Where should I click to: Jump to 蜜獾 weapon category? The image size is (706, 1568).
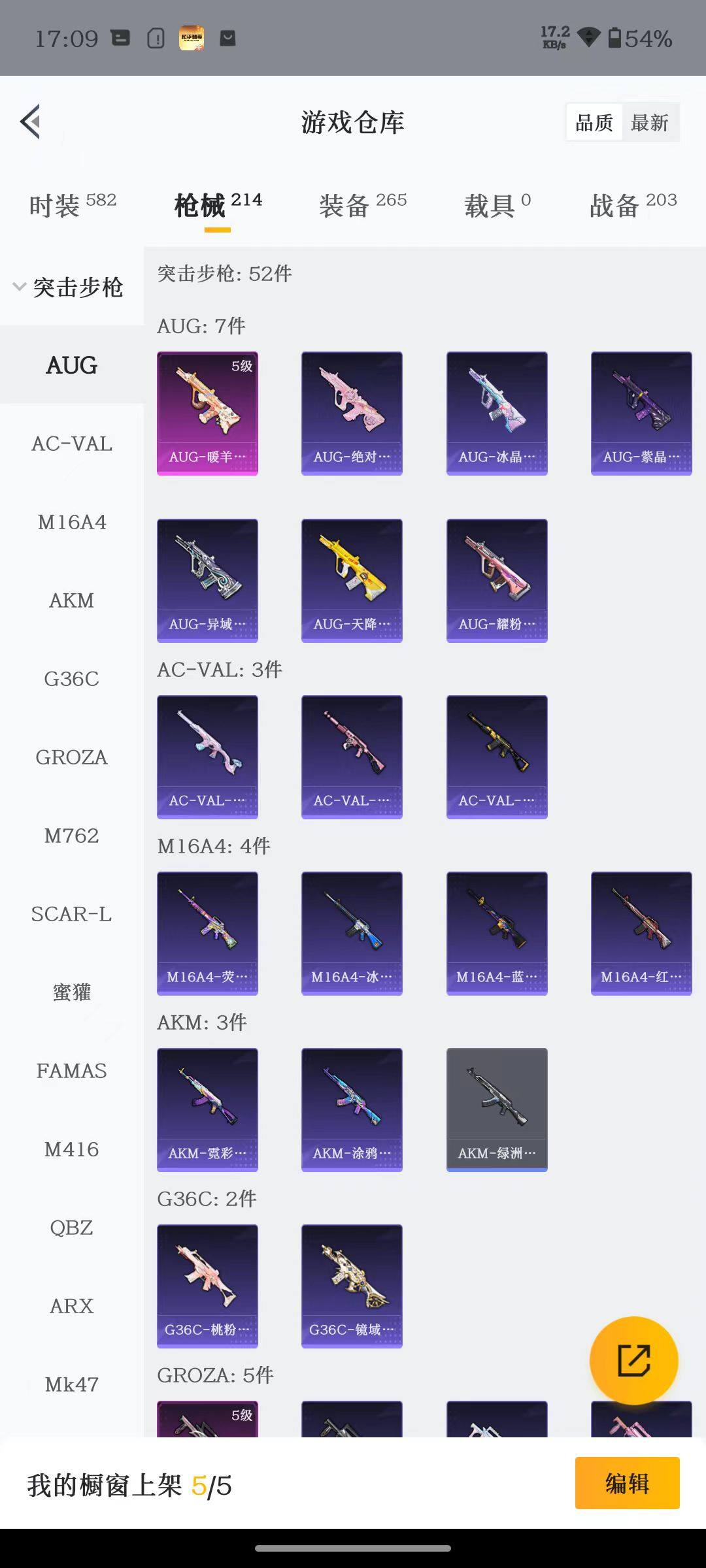tap(72, 992)
